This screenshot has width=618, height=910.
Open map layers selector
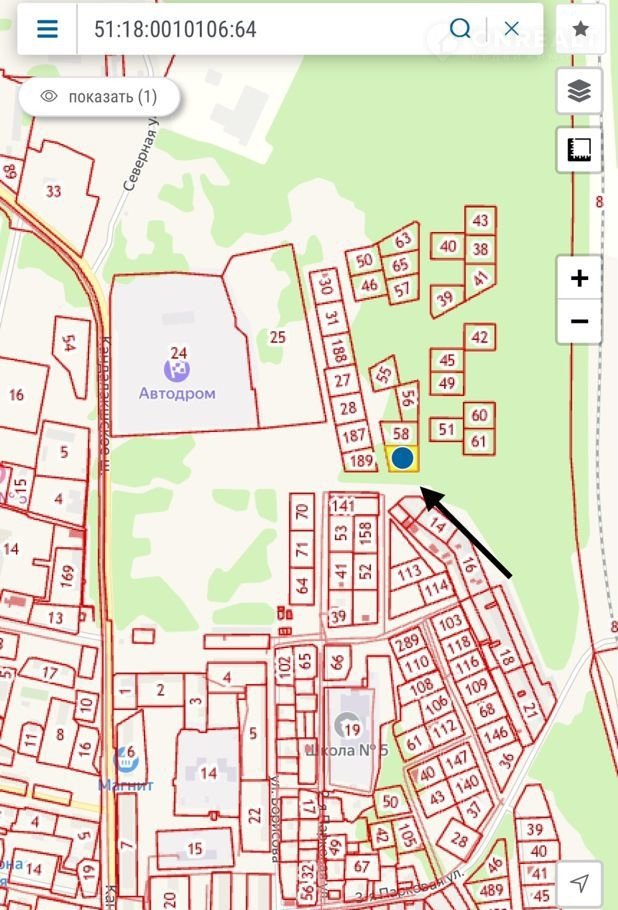[579, 92]
